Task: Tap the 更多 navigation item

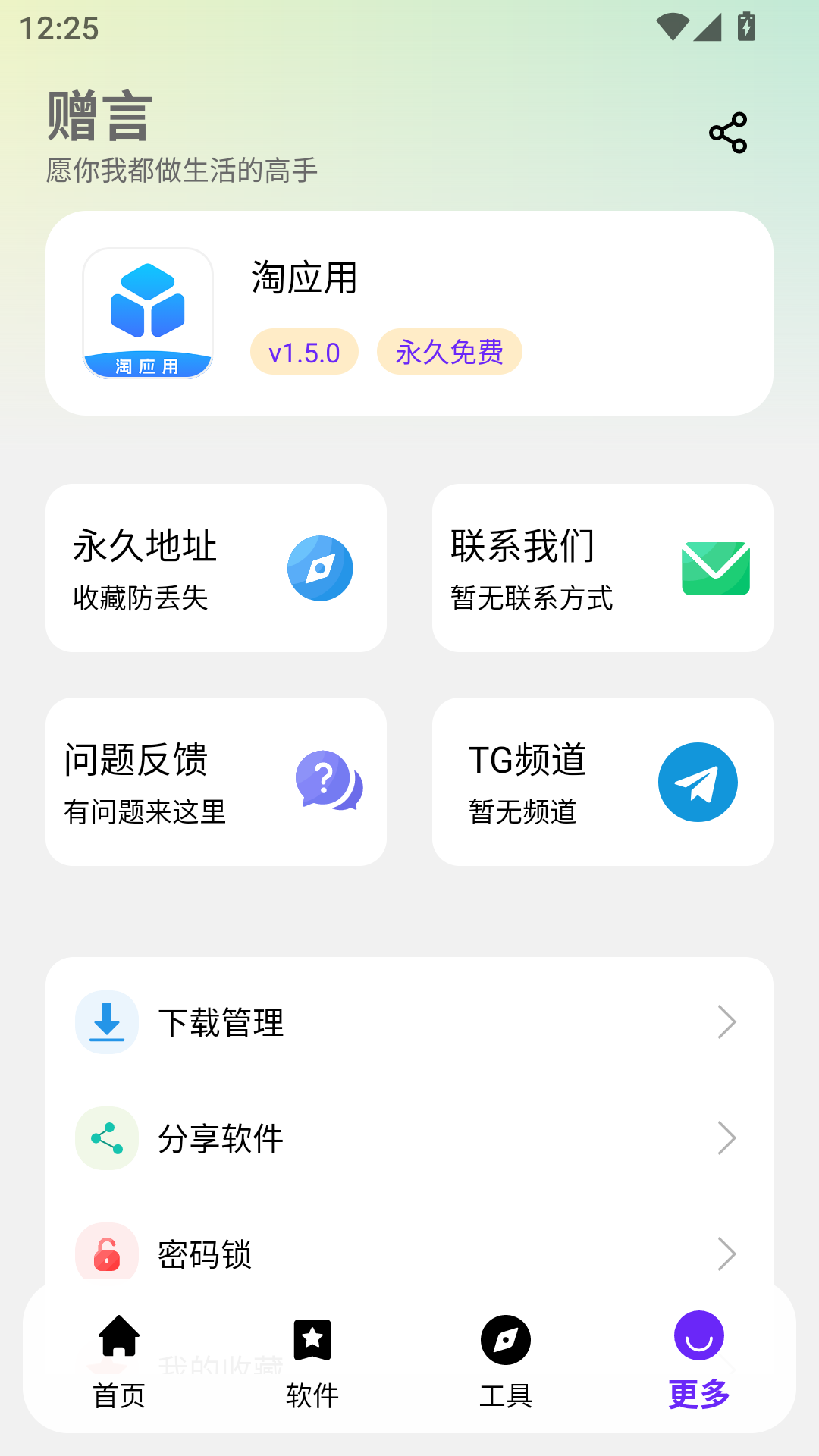Action: point(698,1365)
